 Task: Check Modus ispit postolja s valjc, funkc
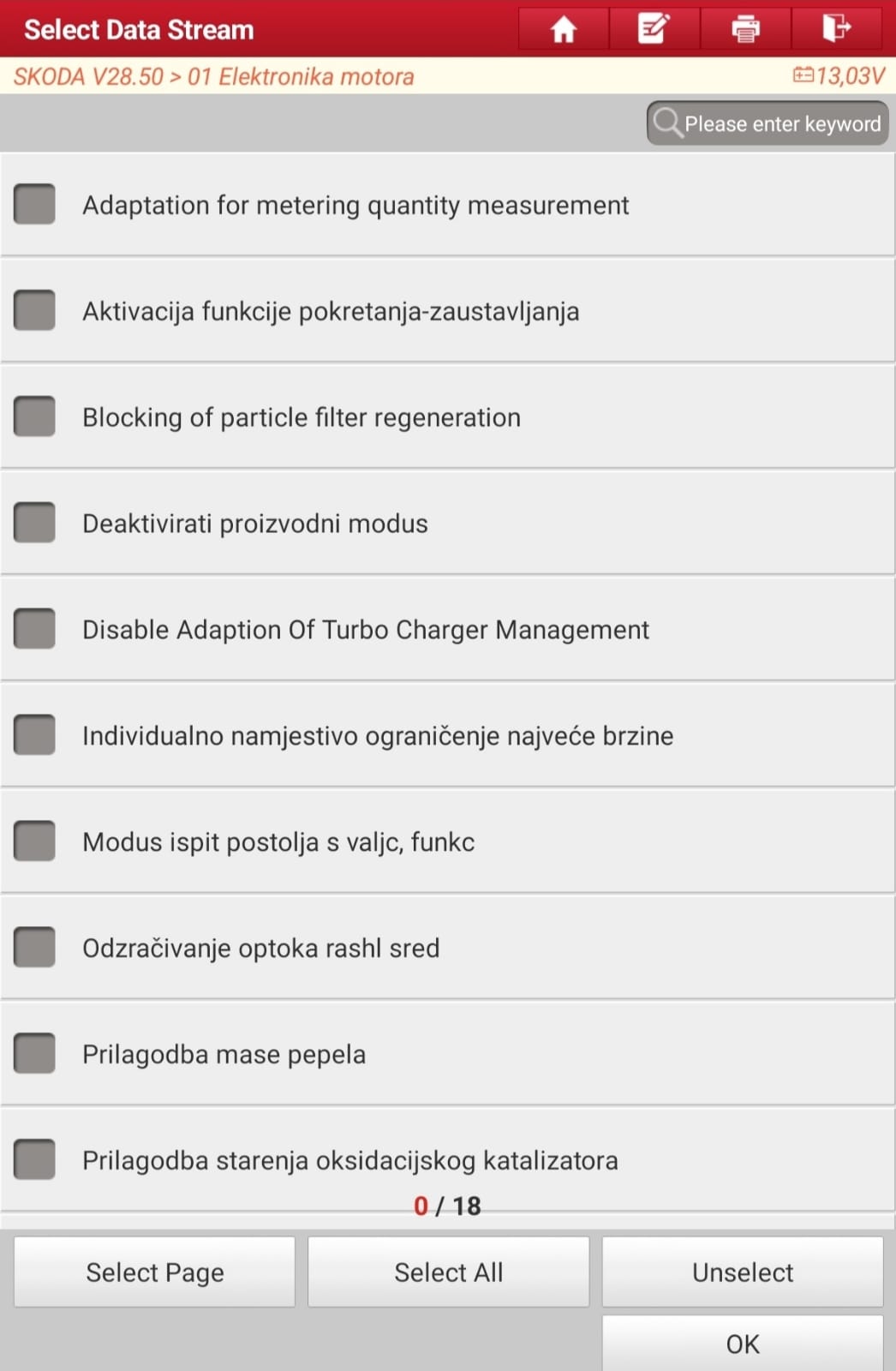click(35, 842)
